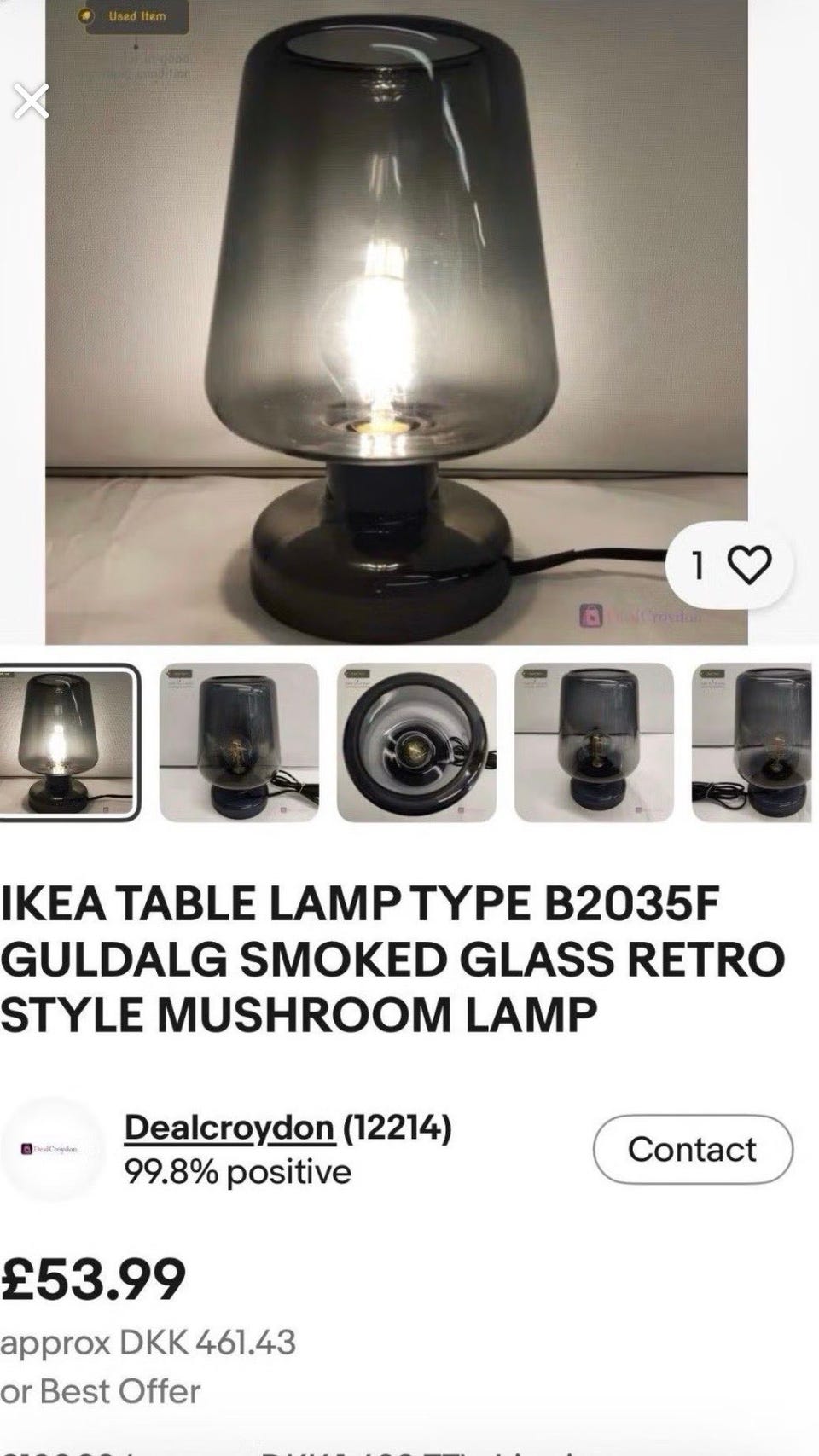Show the top-down view thumbnail
819x1456 pixels.
click(416, 742)
